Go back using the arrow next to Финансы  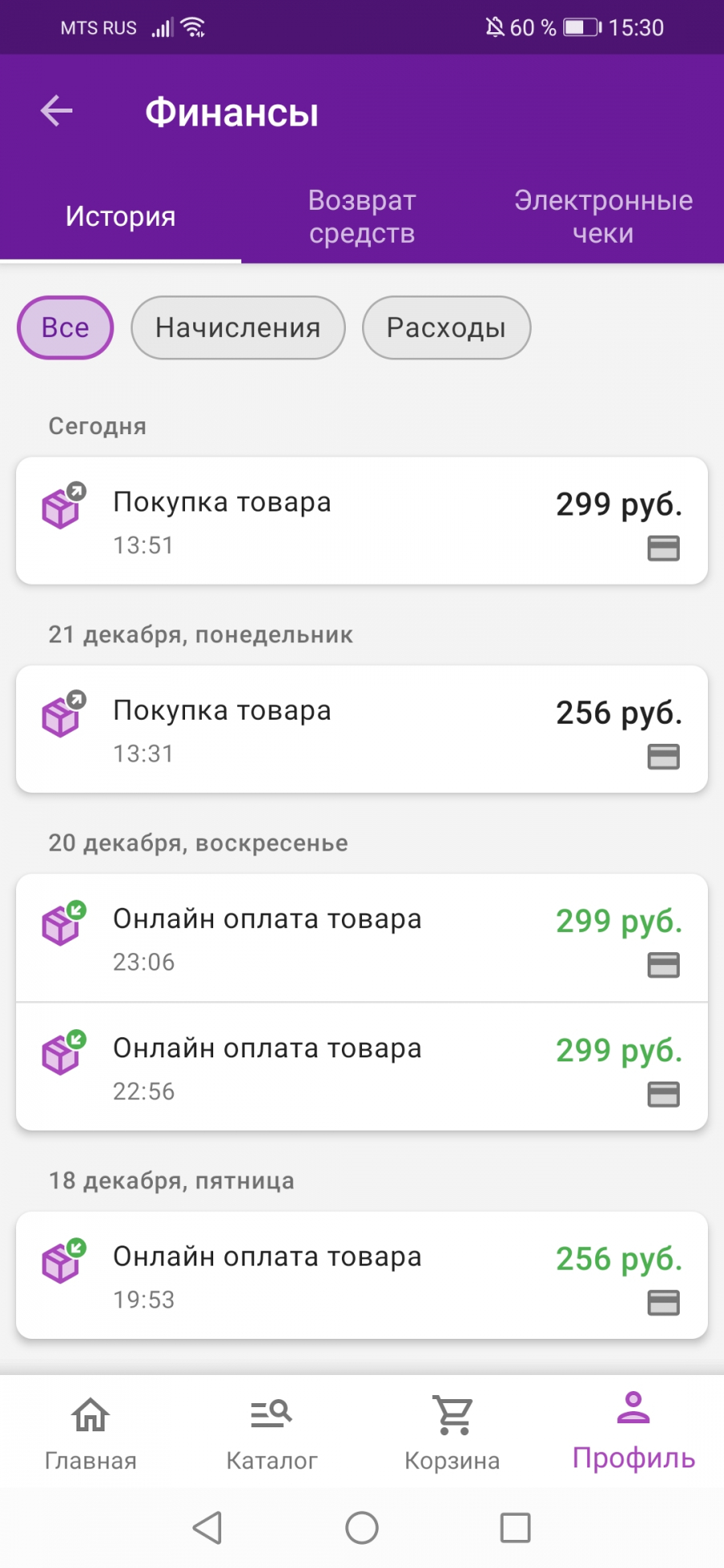tap(56, 111)
